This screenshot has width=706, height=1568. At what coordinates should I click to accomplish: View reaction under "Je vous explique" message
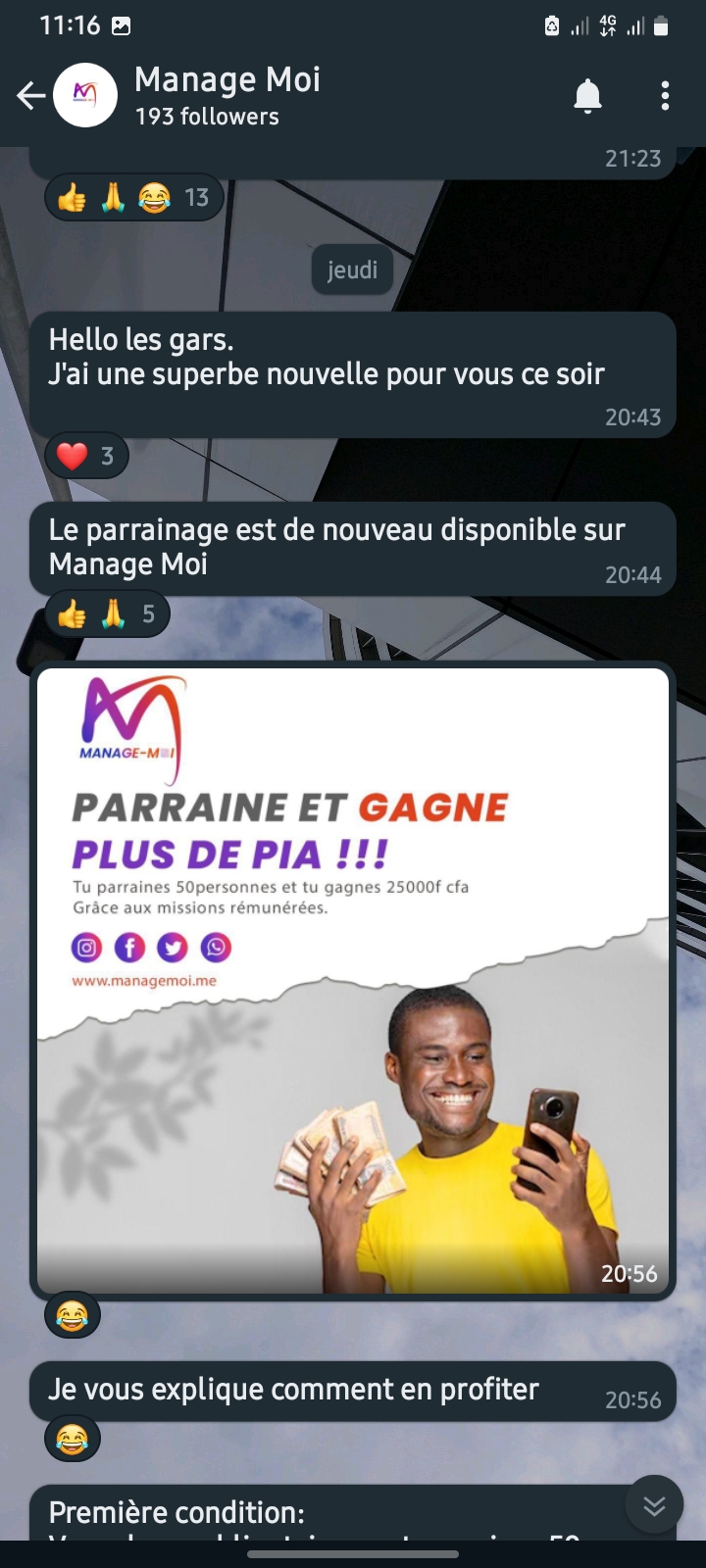(73, 1439)
